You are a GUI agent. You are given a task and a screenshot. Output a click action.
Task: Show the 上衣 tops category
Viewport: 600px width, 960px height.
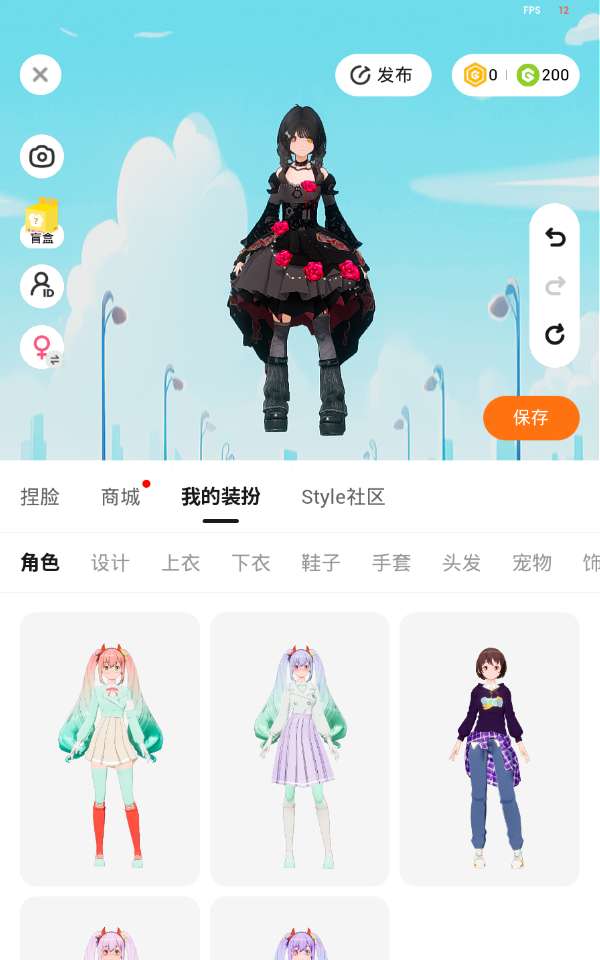point(181,563)
